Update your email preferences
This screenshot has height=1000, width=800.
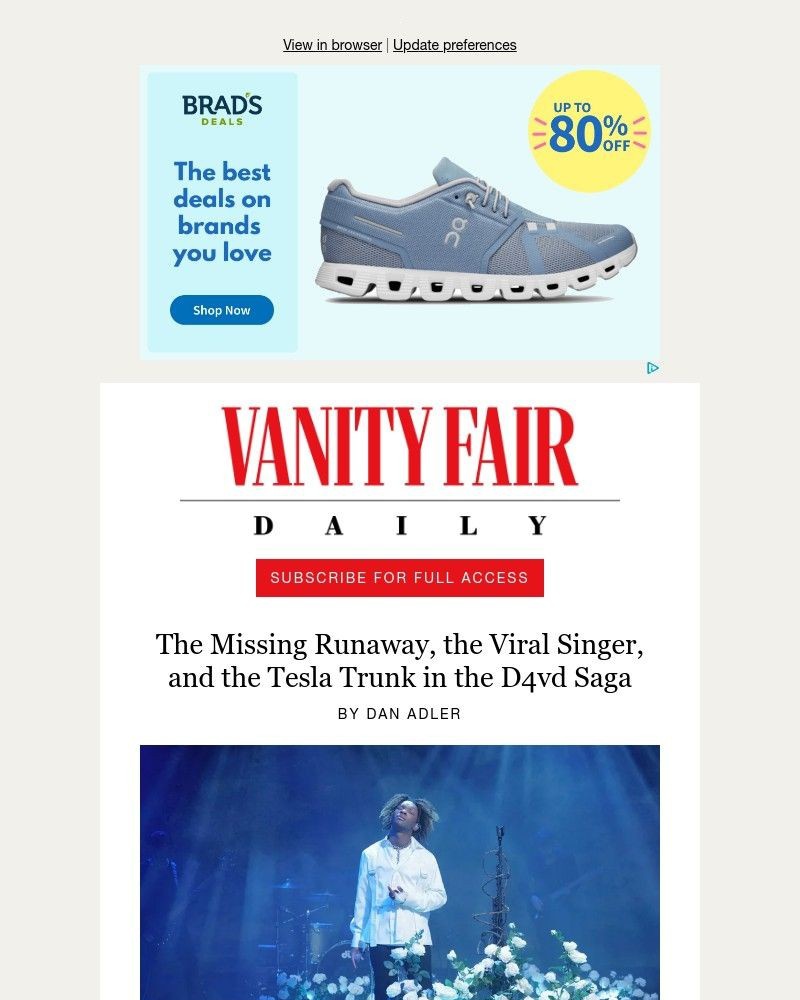[x=455, y=45]
